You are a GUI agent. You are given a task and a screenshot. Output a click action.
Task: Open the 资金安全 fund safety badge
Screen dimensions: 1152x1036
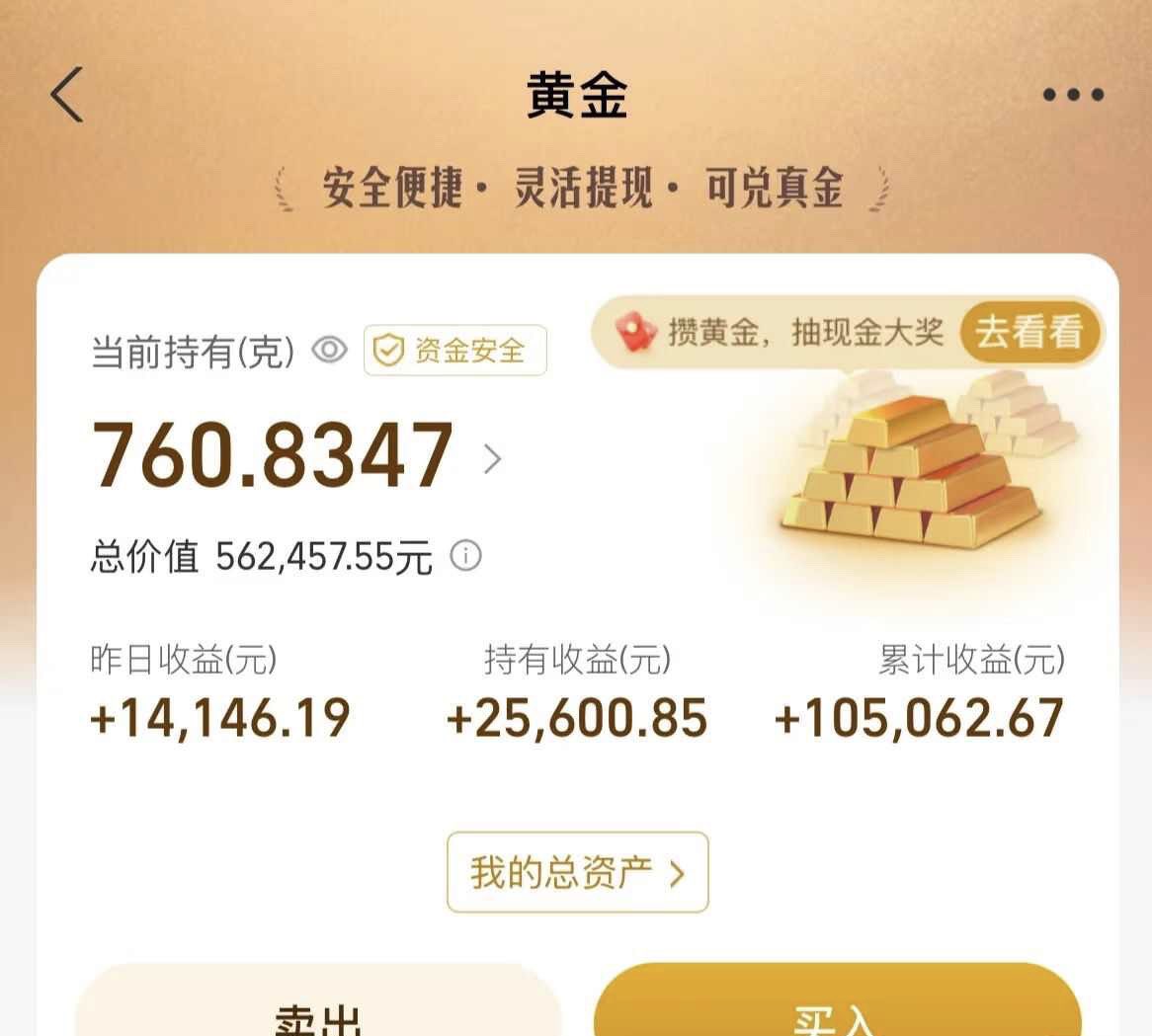pos(455,351)
